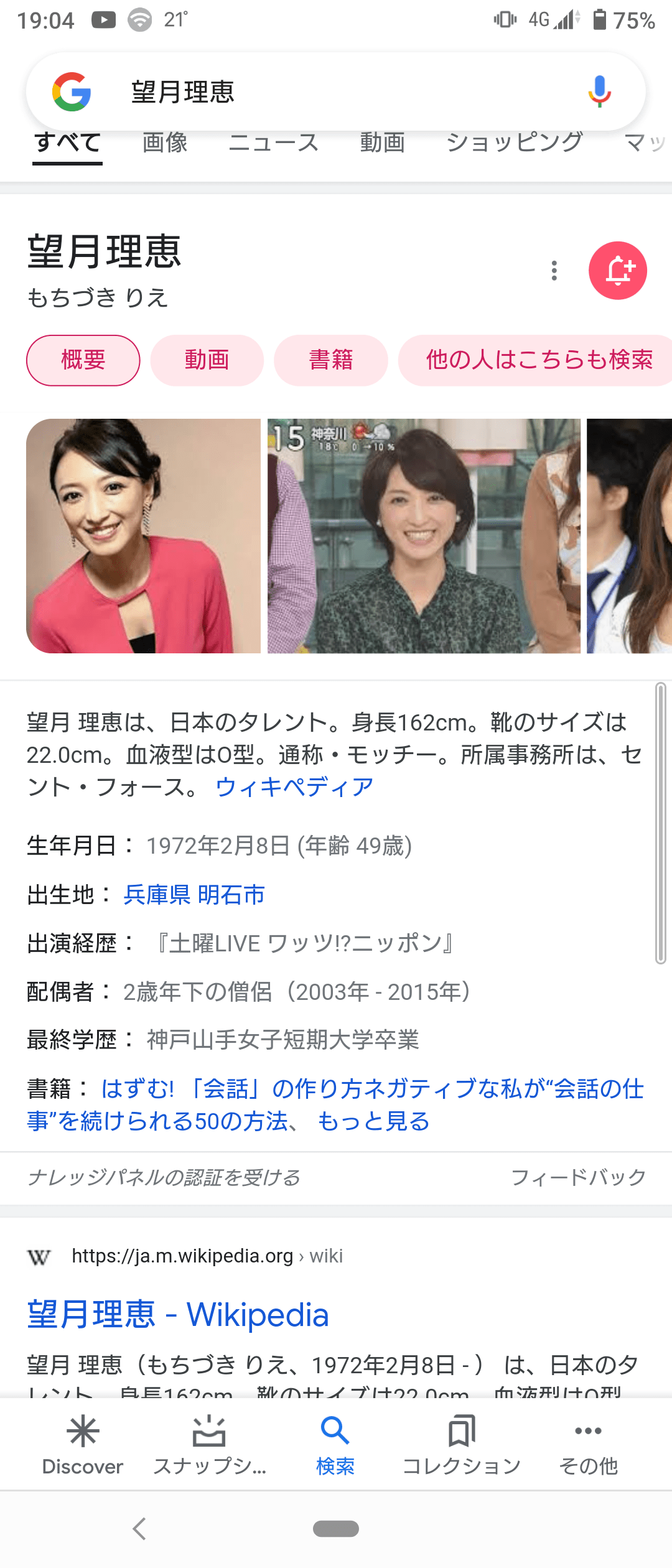Go to the Discover tab

point(83,1445)
